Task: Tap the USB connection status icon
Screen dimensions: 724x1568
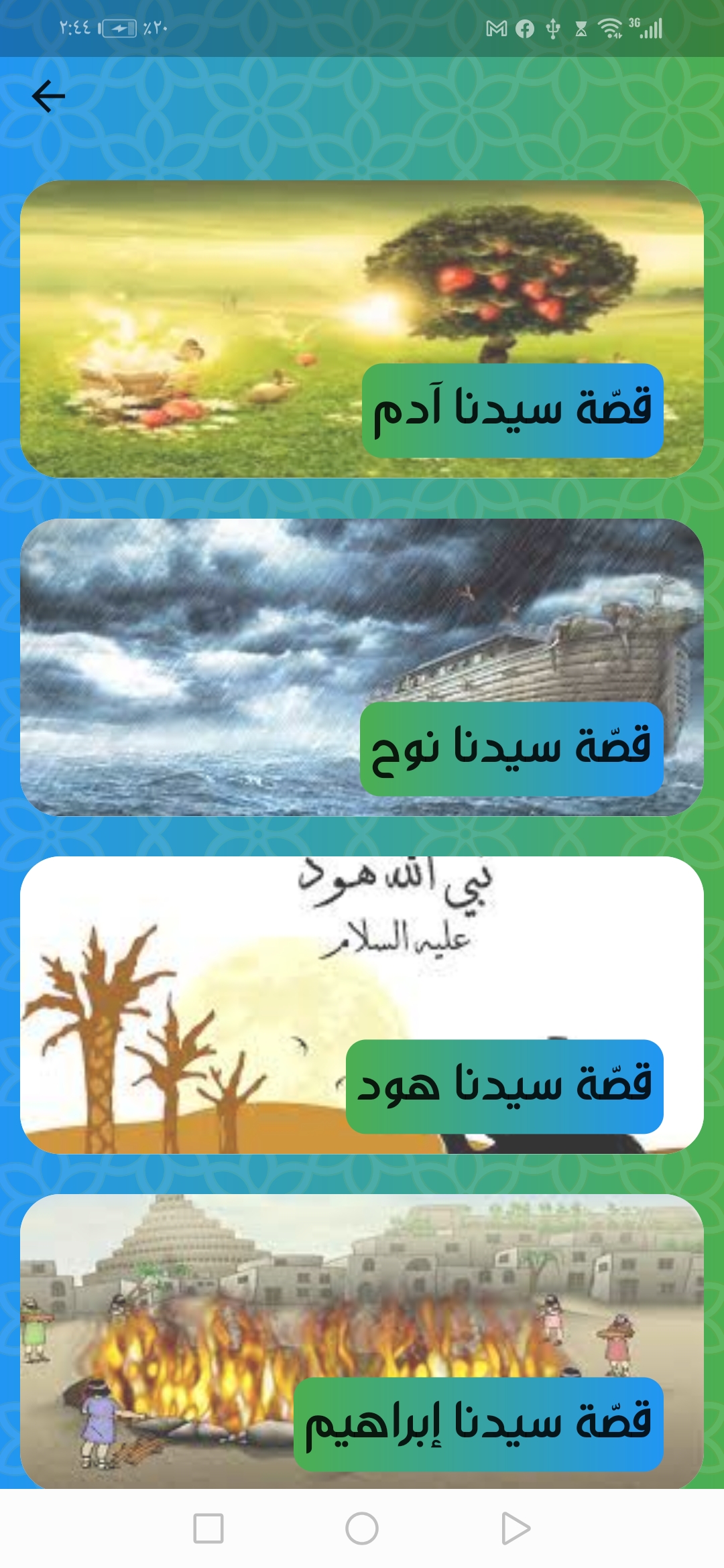Action: click(553, 28)
